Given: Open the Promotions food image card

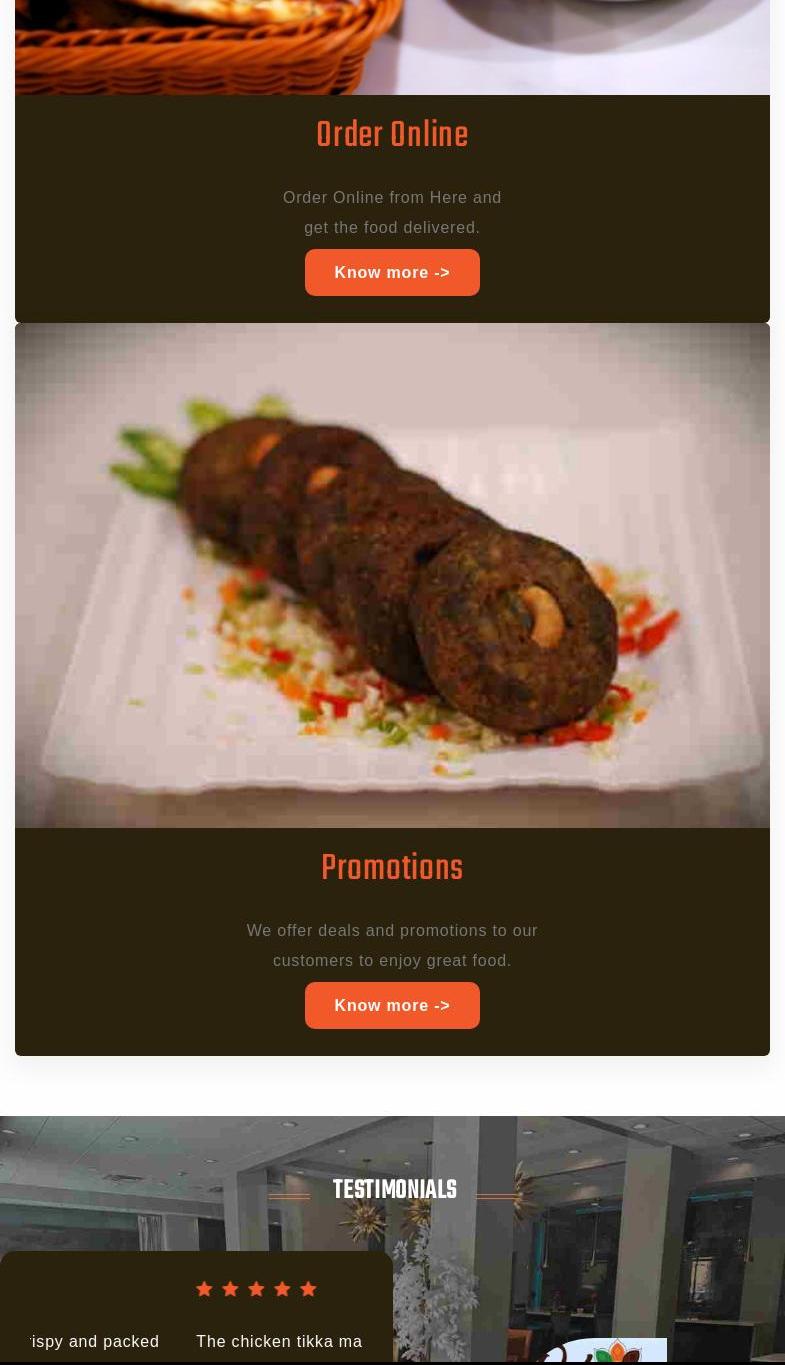Looking at the screenshot, I should (x=392, y=575).
